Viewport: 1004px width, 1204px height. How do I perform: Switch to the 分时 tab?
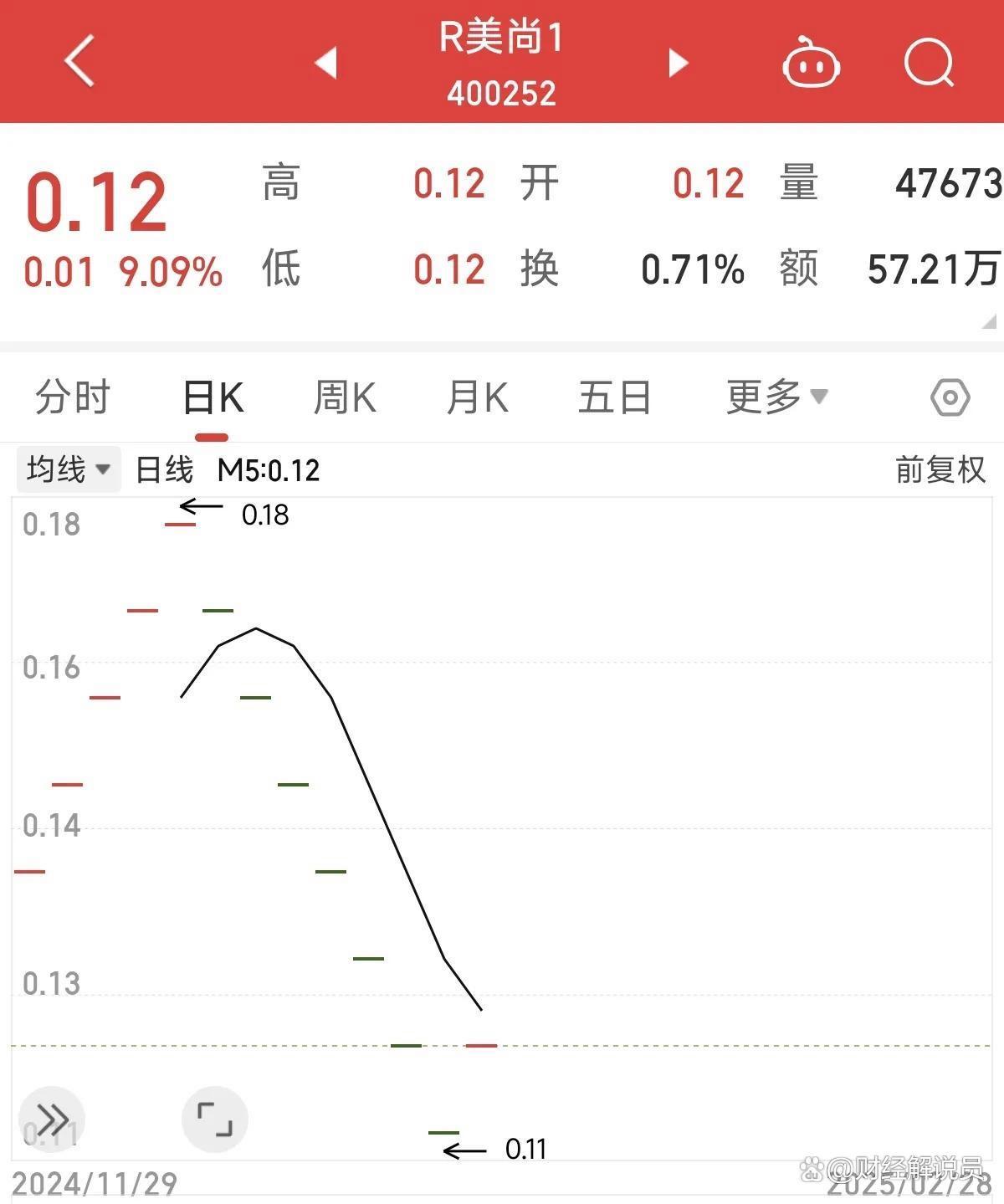pos(72,398)
